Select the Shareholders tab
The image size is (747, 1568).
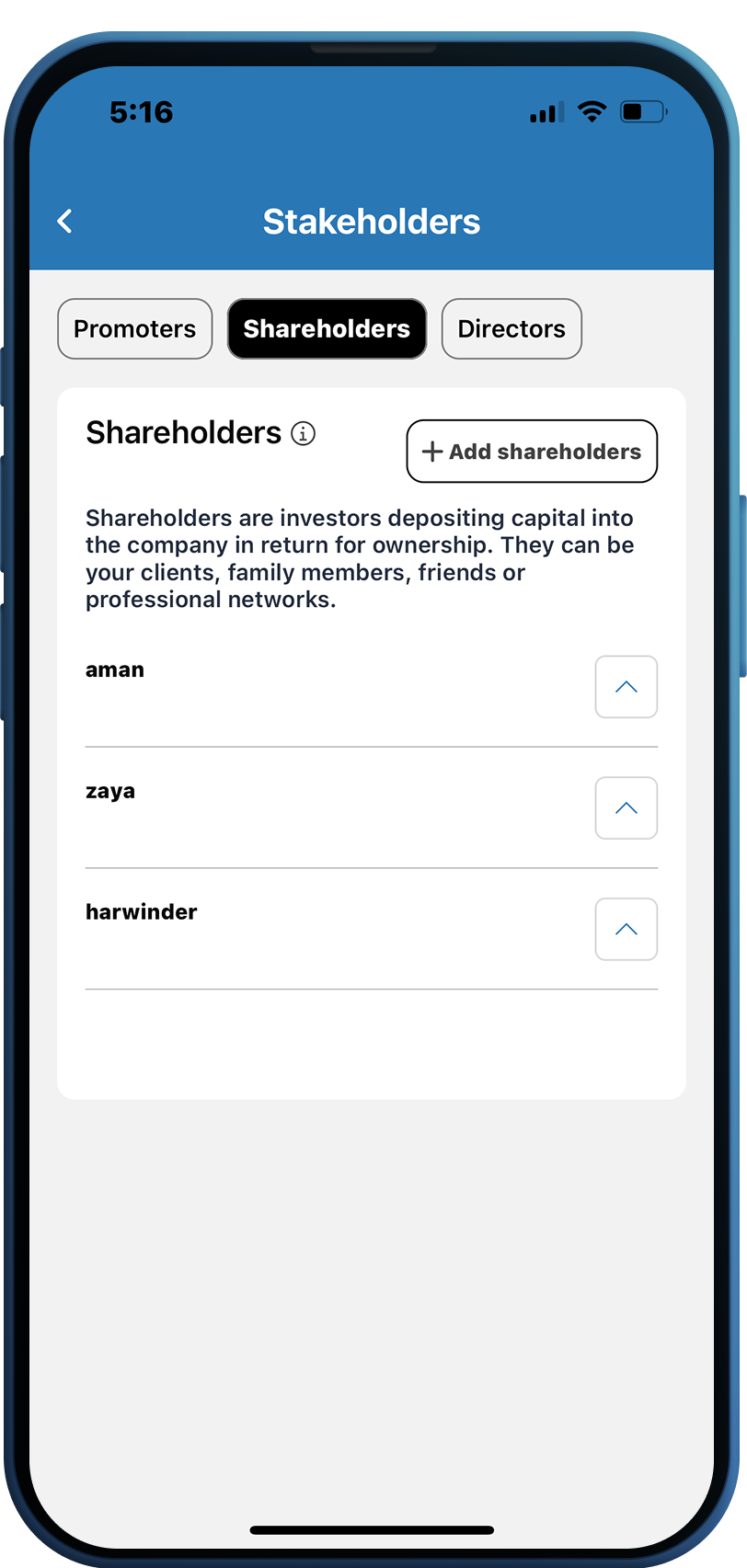point(327,328)
